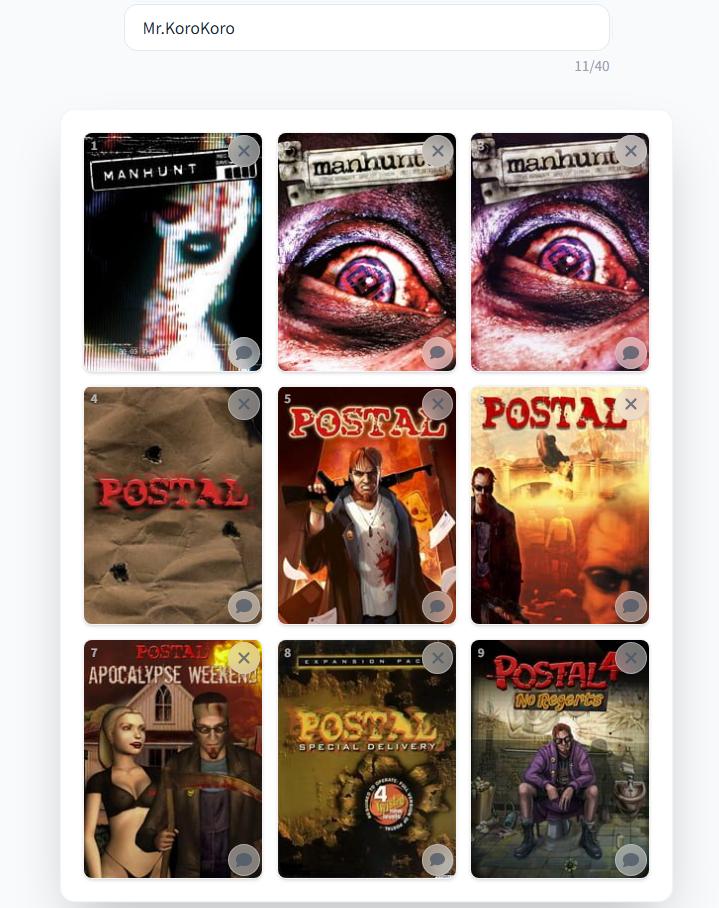This screenshot has height=908, width=719.
Task: Add comment to tile 2 Manhunt
Action: click(437, 353)
